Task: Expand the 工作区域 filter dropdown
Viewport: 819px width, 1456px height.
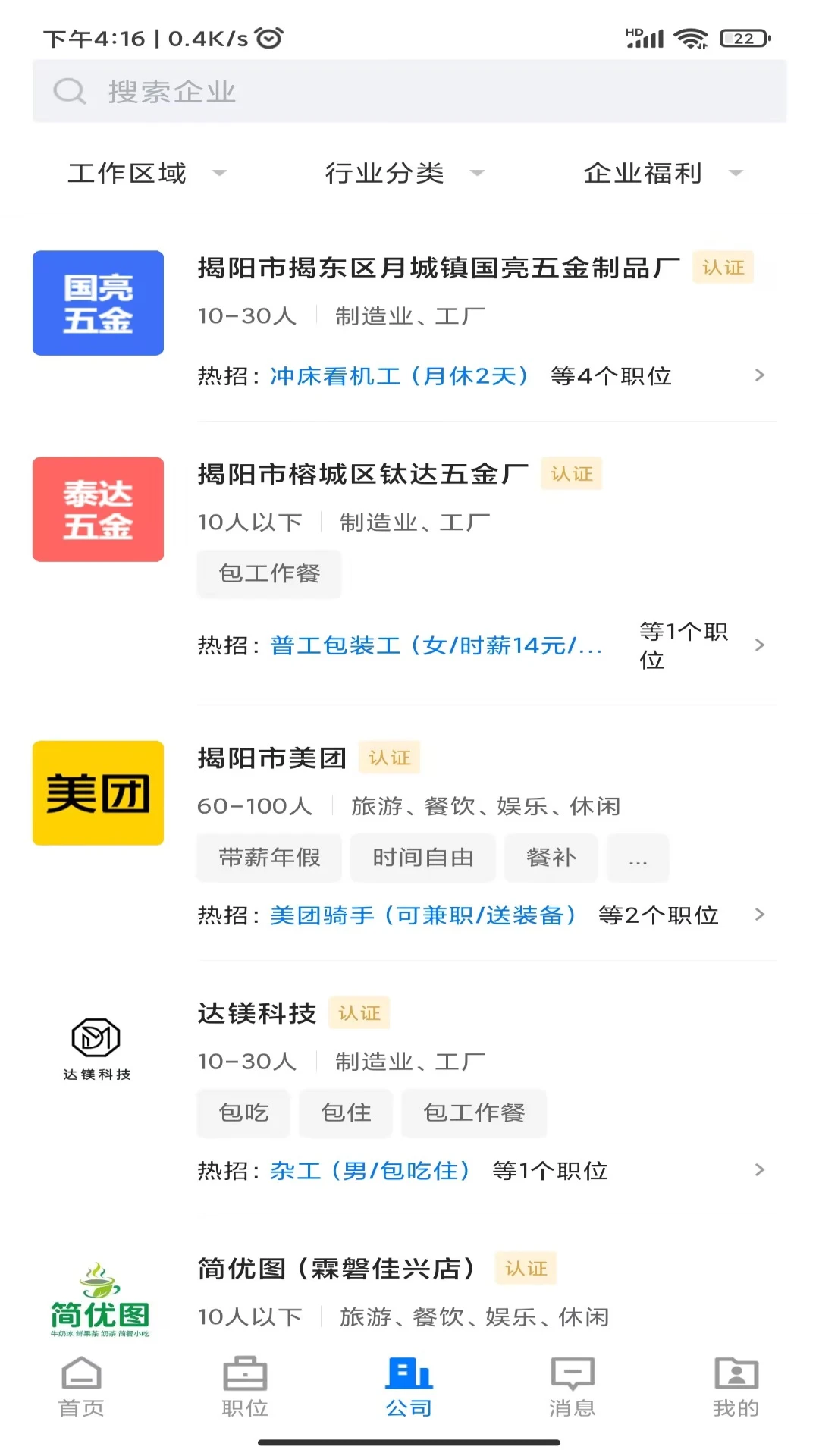Action: (x=144, y=173)
